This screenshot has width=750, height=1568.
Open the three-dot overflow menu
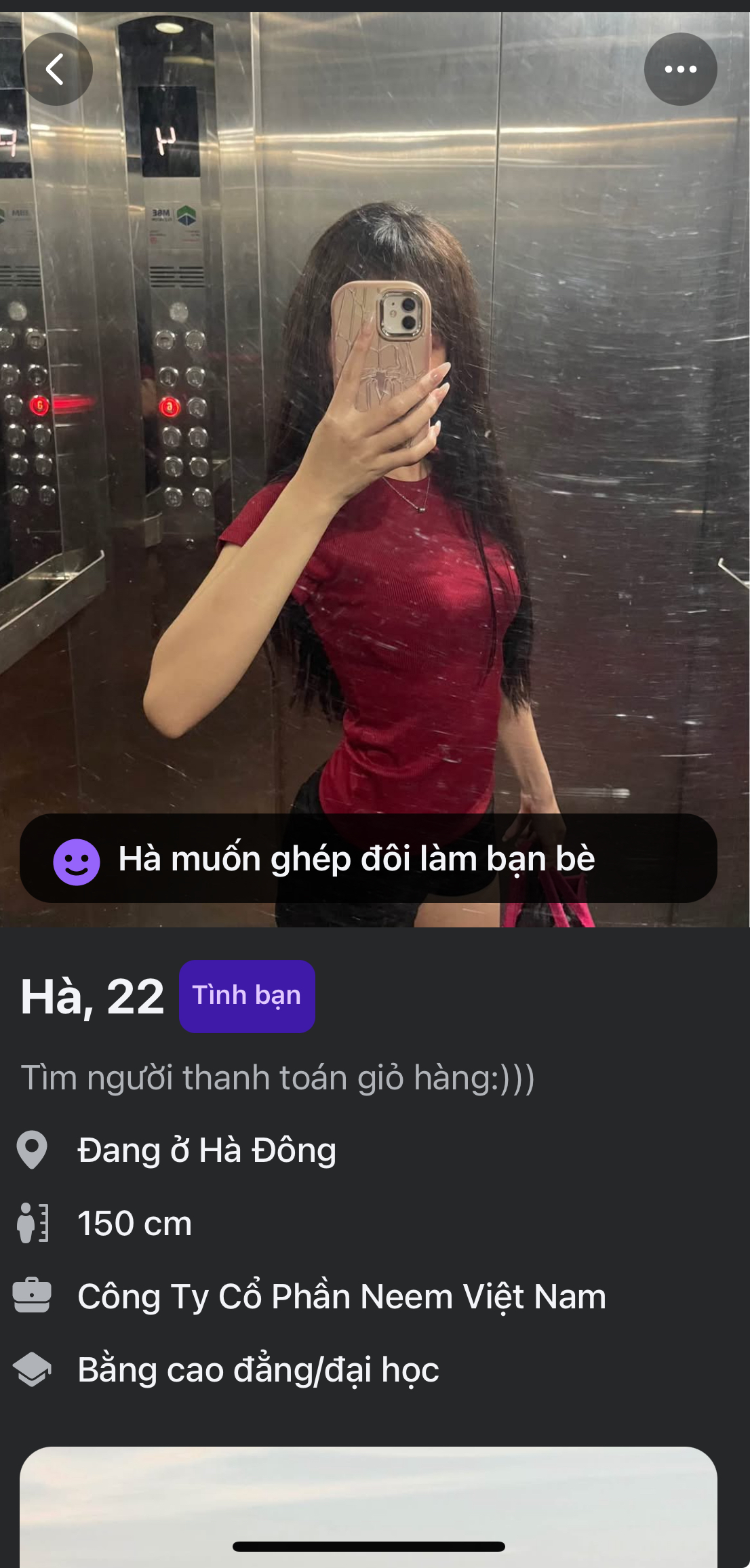[680, 69]
